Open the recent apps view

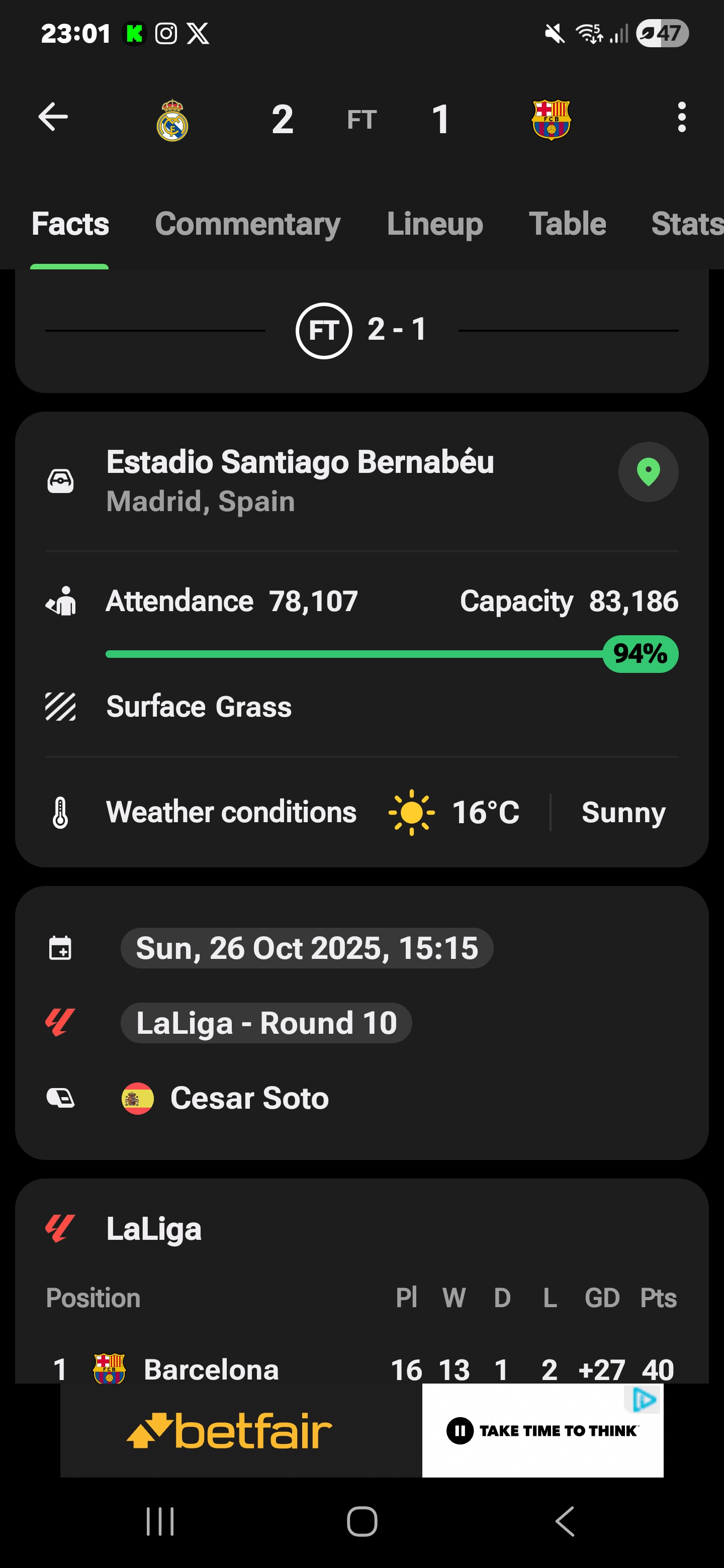160,1522
